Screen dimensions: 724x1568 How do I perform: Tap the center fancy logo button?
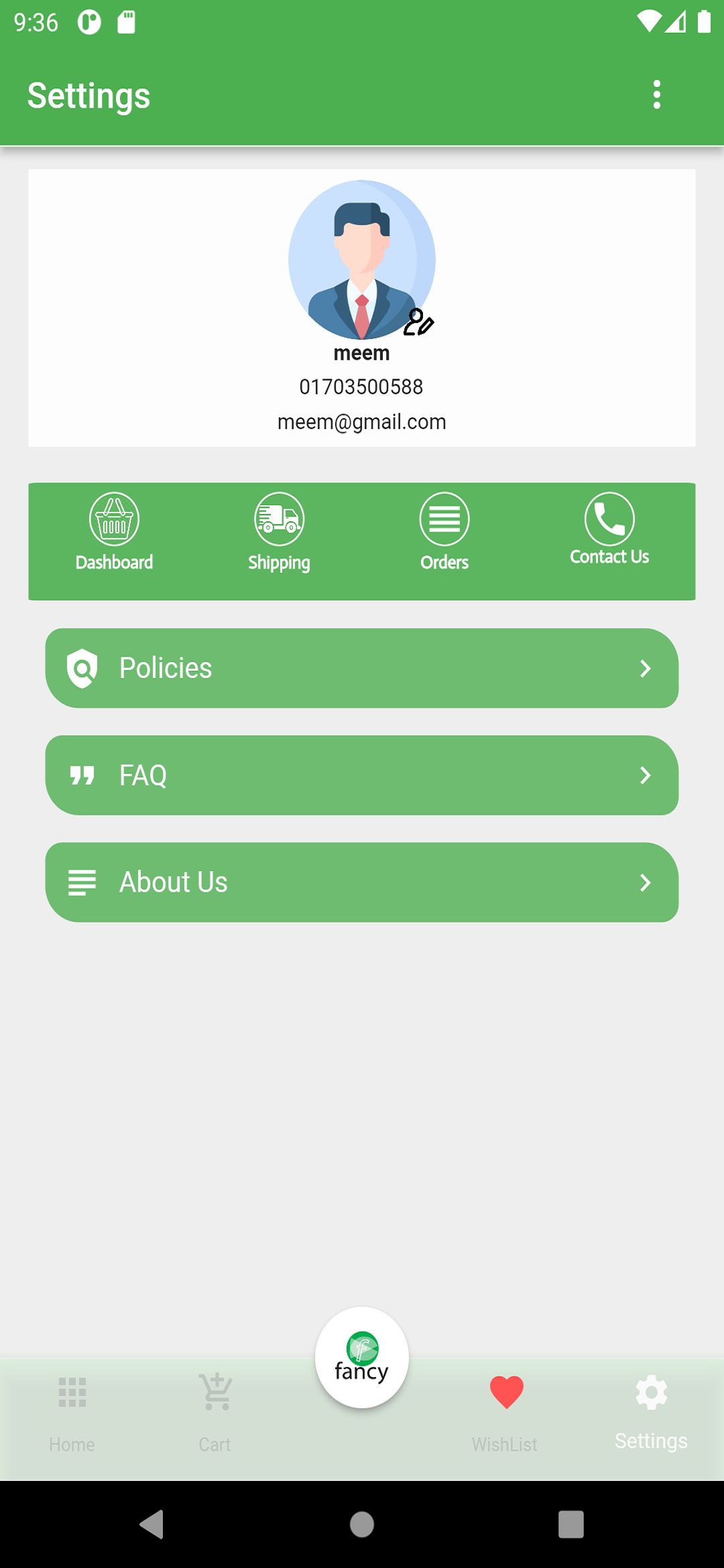[362, 1358]
